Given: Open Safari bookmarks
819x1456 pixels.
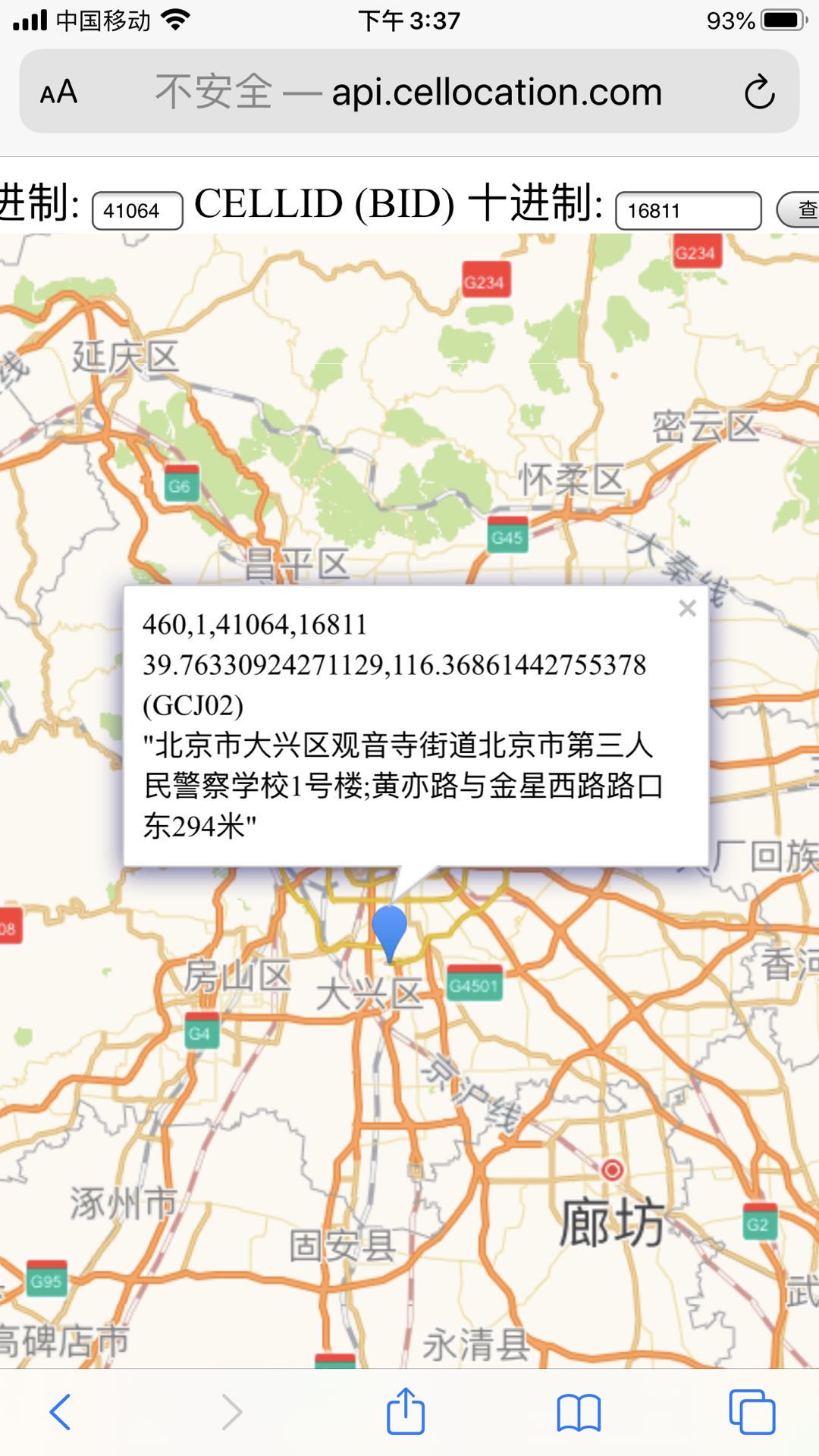Looking at the screenshot, I should click(579, 1413).
